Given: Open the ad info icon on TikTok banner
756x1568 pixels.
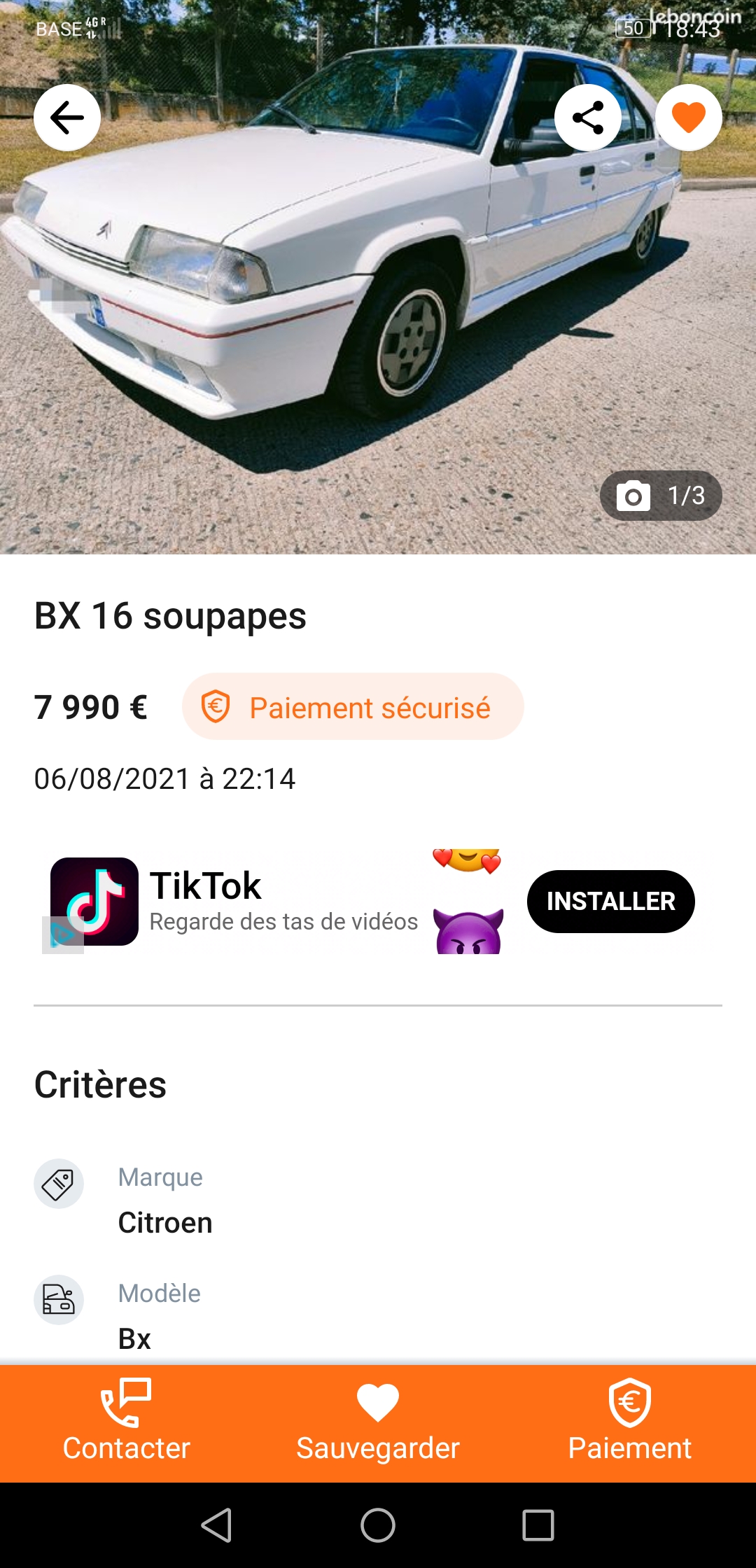Looking at the screenshot, I should (x=62, y=935).
